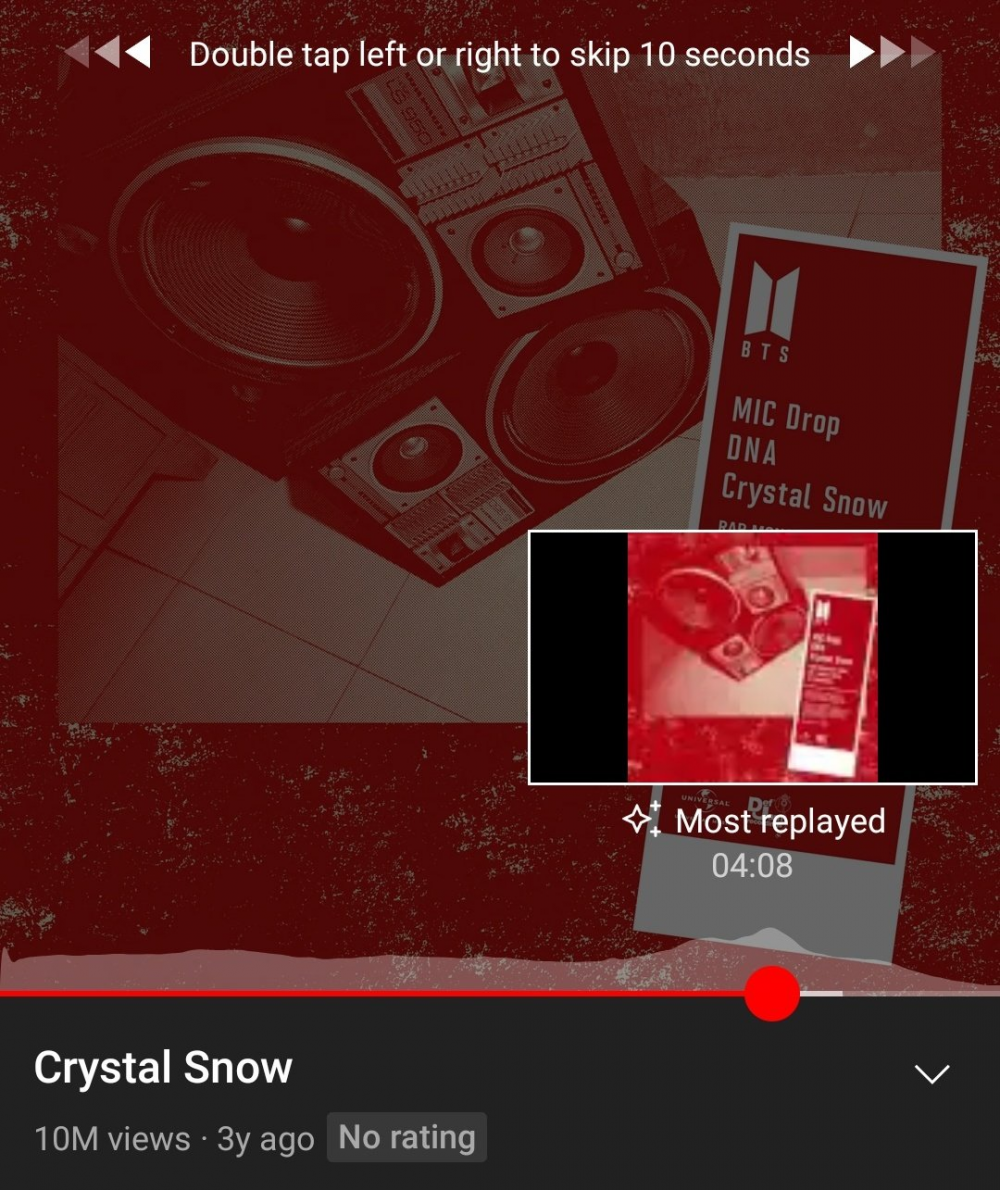Tap the red seek bar scrubber handle
Image resolution: width=1000 pixels, height=1190 pixels.
[x=771, y=993]
